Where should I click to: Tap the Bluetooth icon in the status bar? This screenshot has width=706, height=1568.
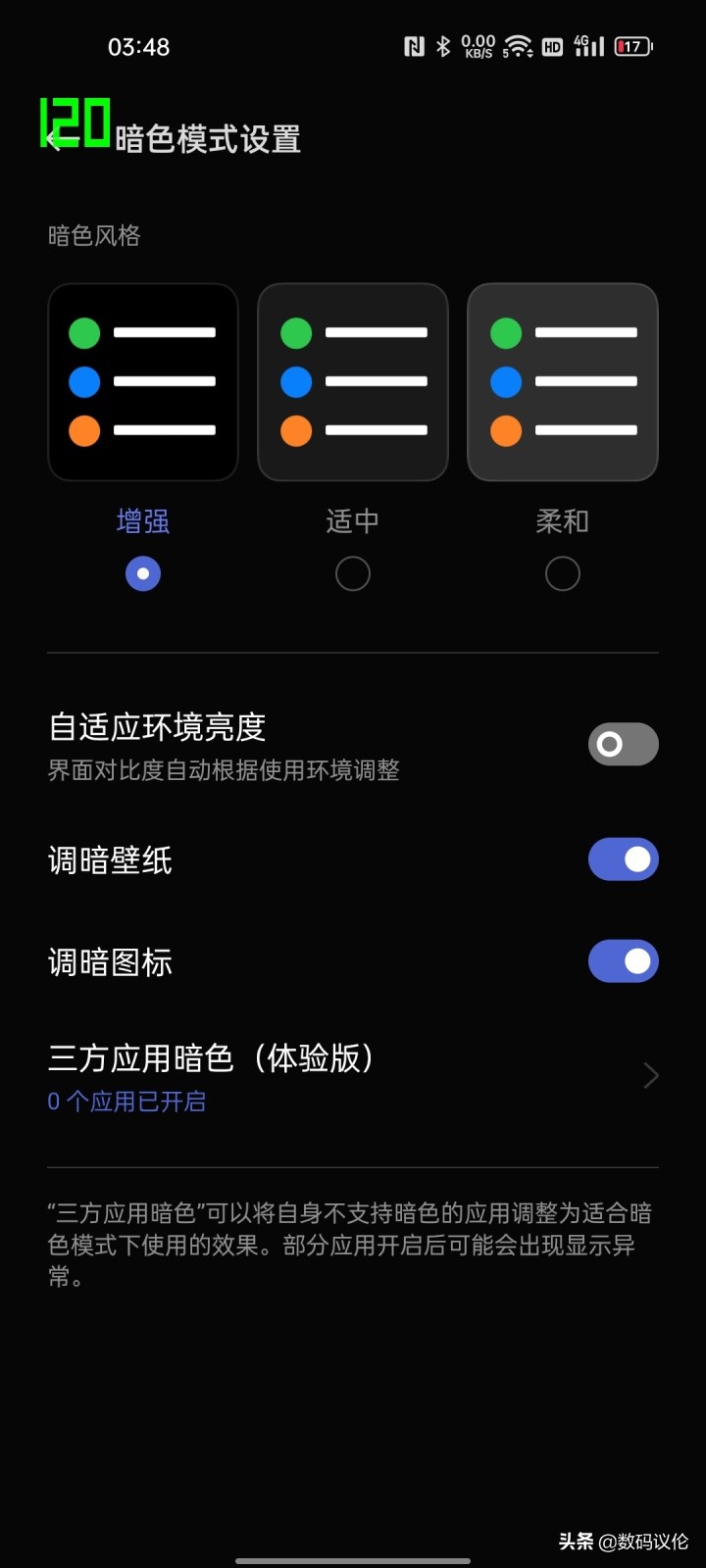(x=442, y=45)
